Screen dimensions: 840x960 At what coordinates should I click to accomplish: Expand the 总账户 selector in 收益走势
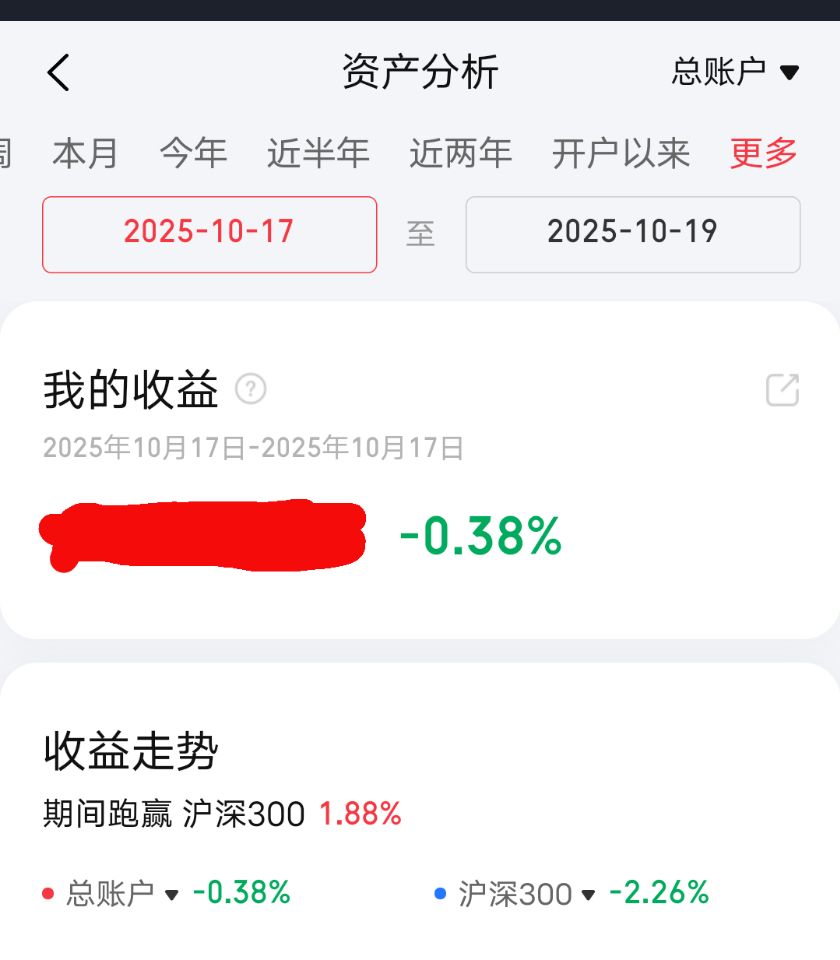pyautogui.click(x=122, y=892)
